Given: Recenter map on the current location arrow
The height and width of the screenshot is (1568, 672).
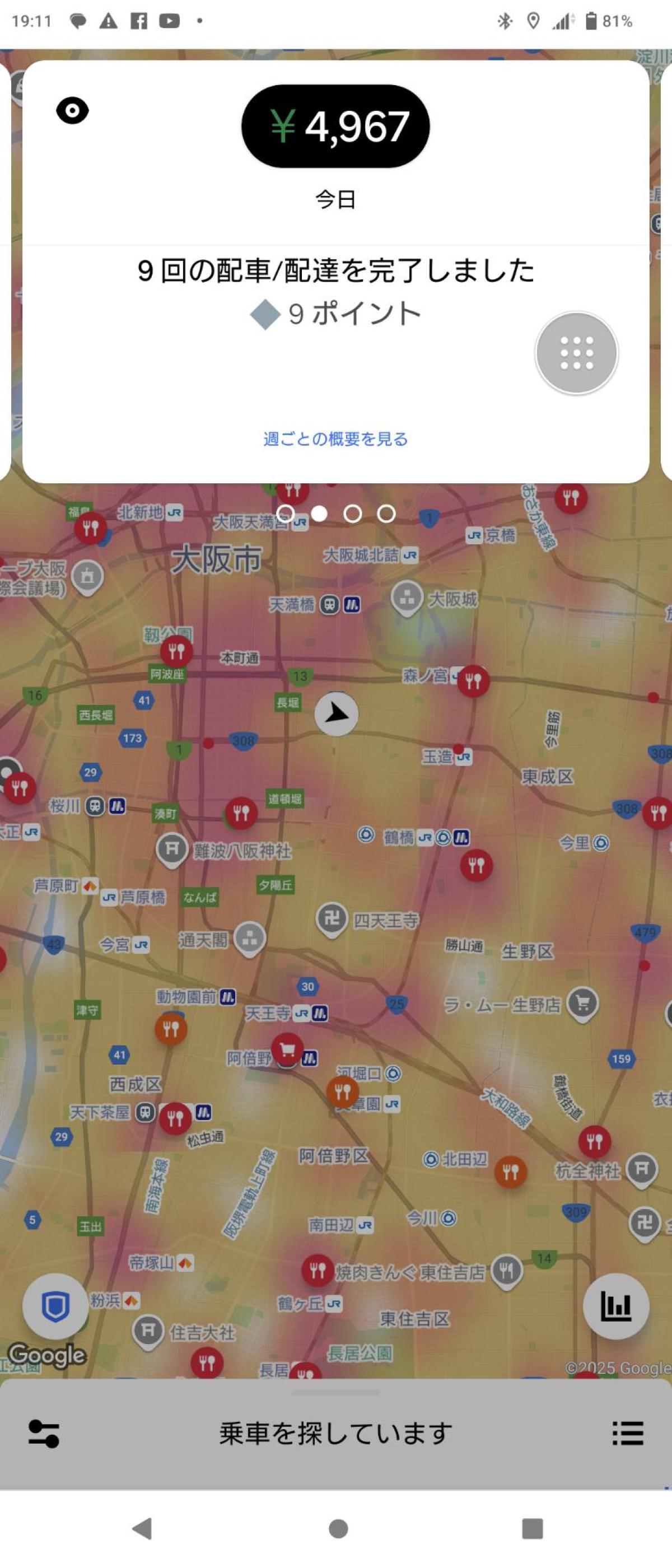Looking at the screenshot, I should [336, 713].
